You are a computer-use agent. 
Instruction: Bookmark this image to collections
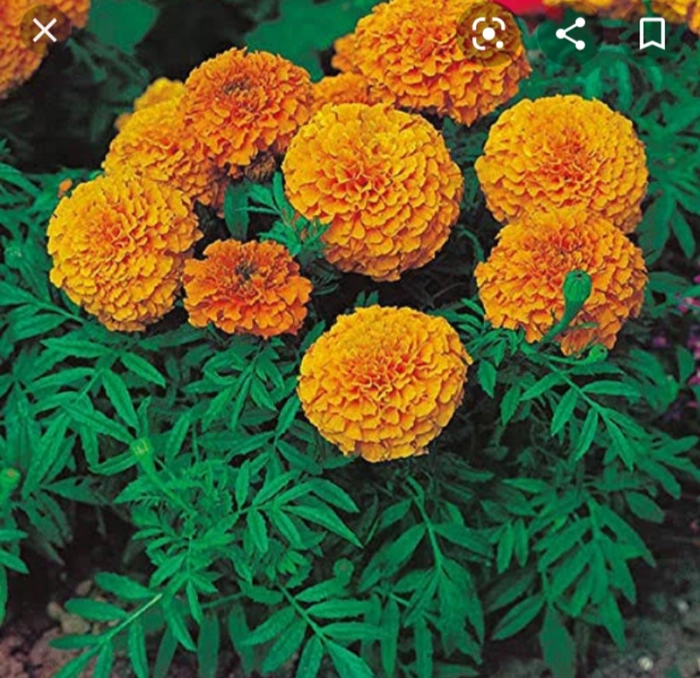pyautogui.click(x=652, y=34)
